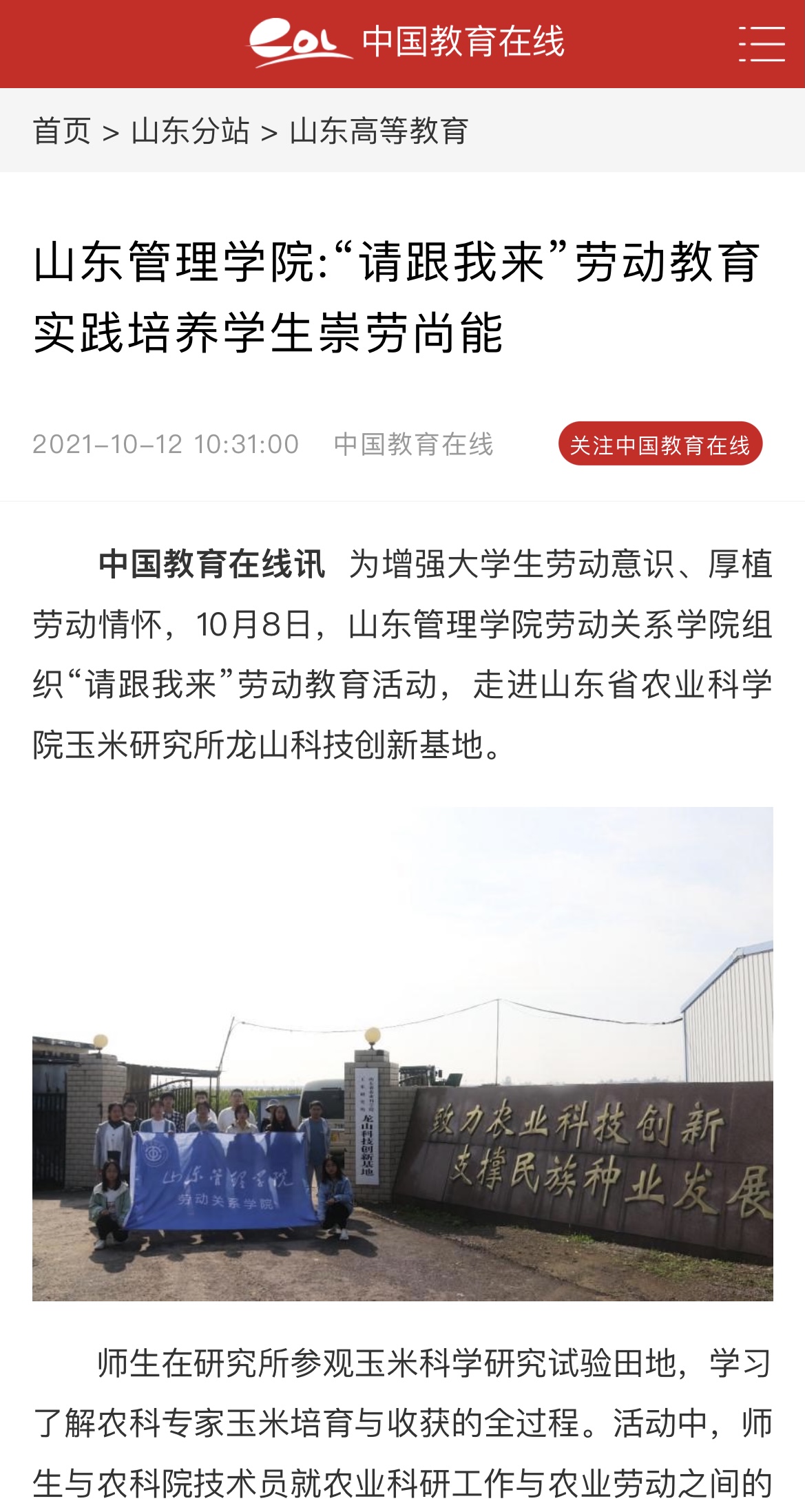View the article group photo
This screenshot has width=805, height=1512.
(402, 1053)
